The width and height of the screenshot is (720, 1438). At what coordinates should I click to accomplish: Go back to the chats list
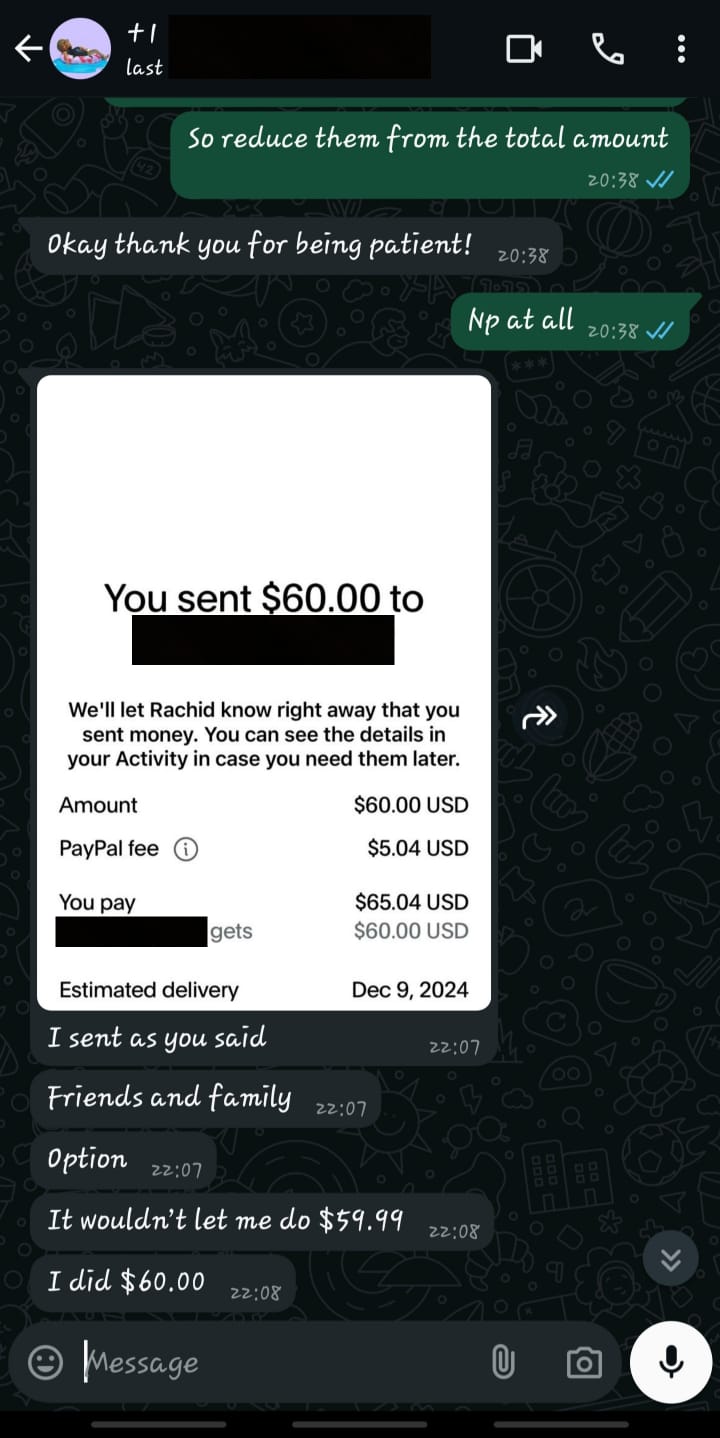28,48
